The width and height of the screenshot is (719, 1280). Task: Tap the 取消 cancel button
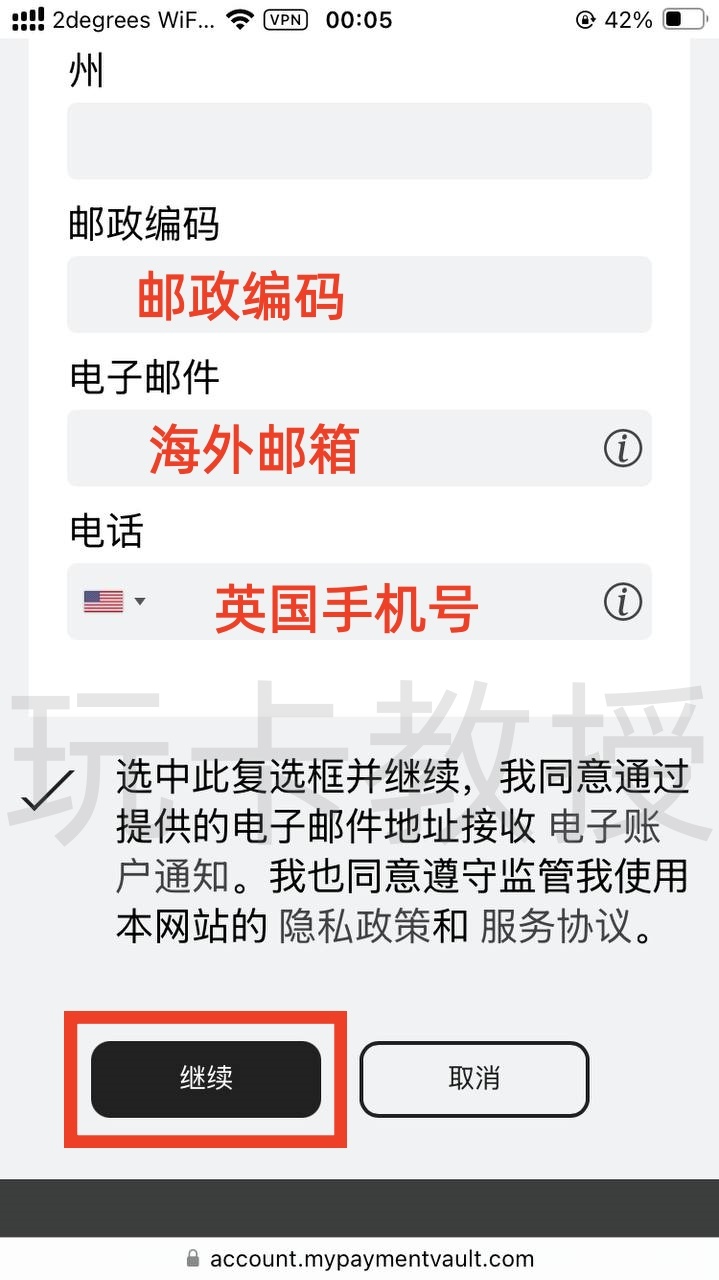coord(474,1079)
